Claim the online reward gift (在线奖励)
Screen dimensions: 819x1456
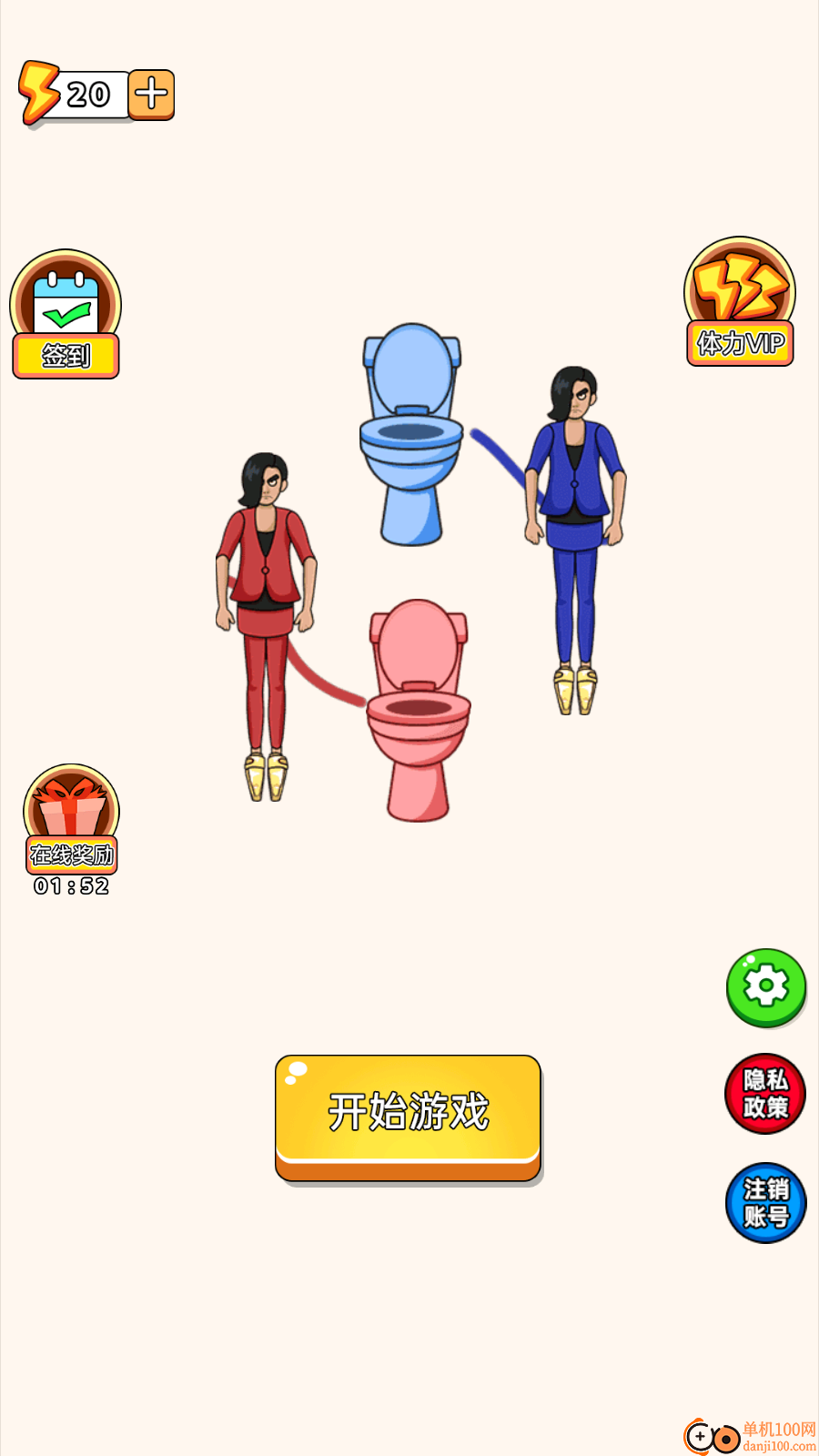click(71, 817)
